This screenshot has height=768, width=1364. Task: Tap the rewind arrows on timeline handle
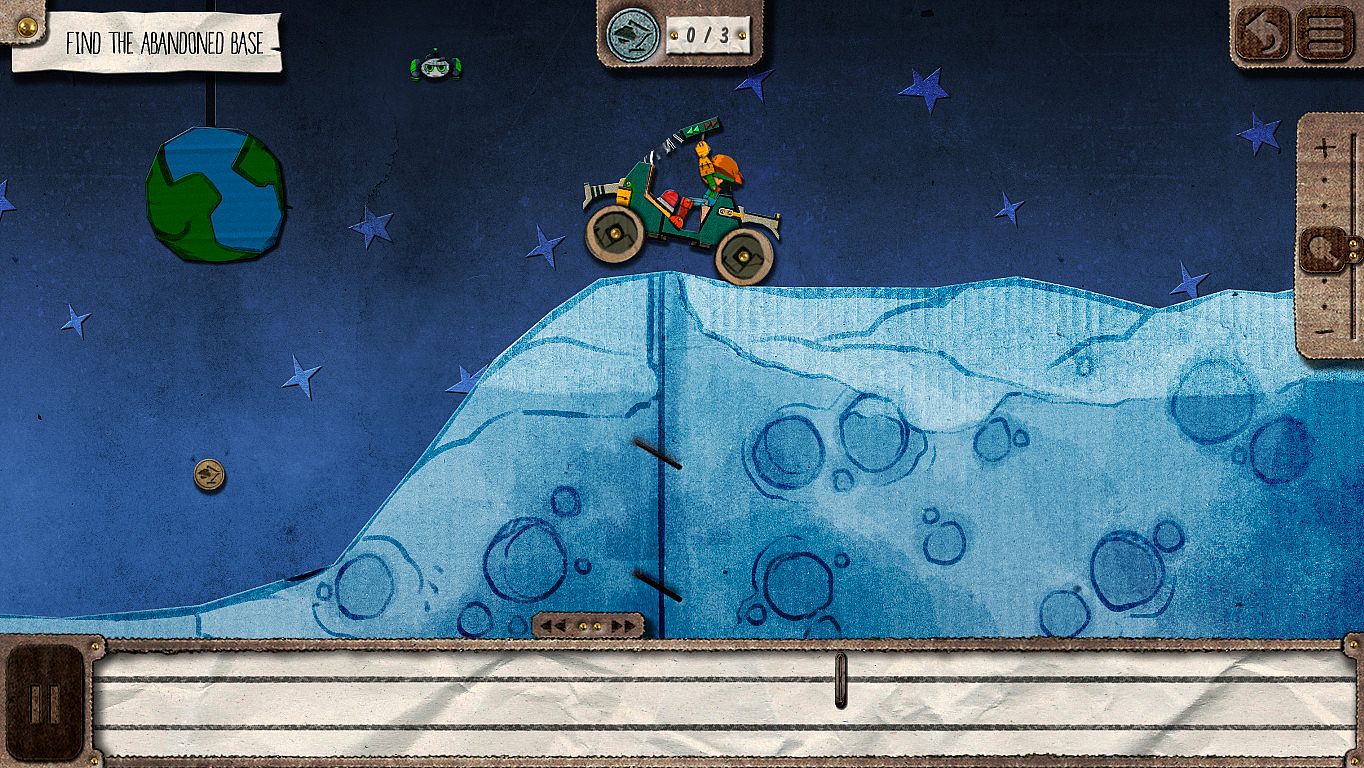point(558,626)
